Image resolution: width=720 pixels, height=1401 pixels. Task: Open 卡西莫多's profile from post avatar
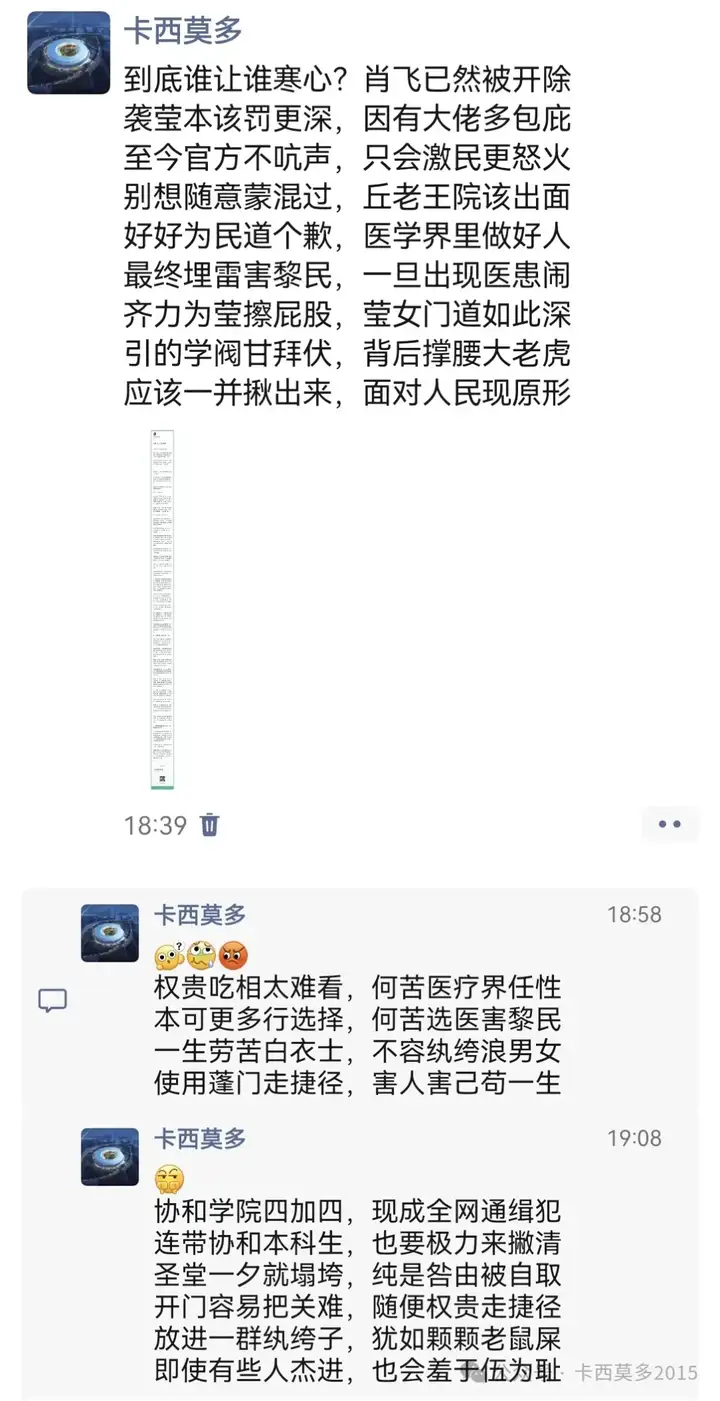[x=69, y=53]
